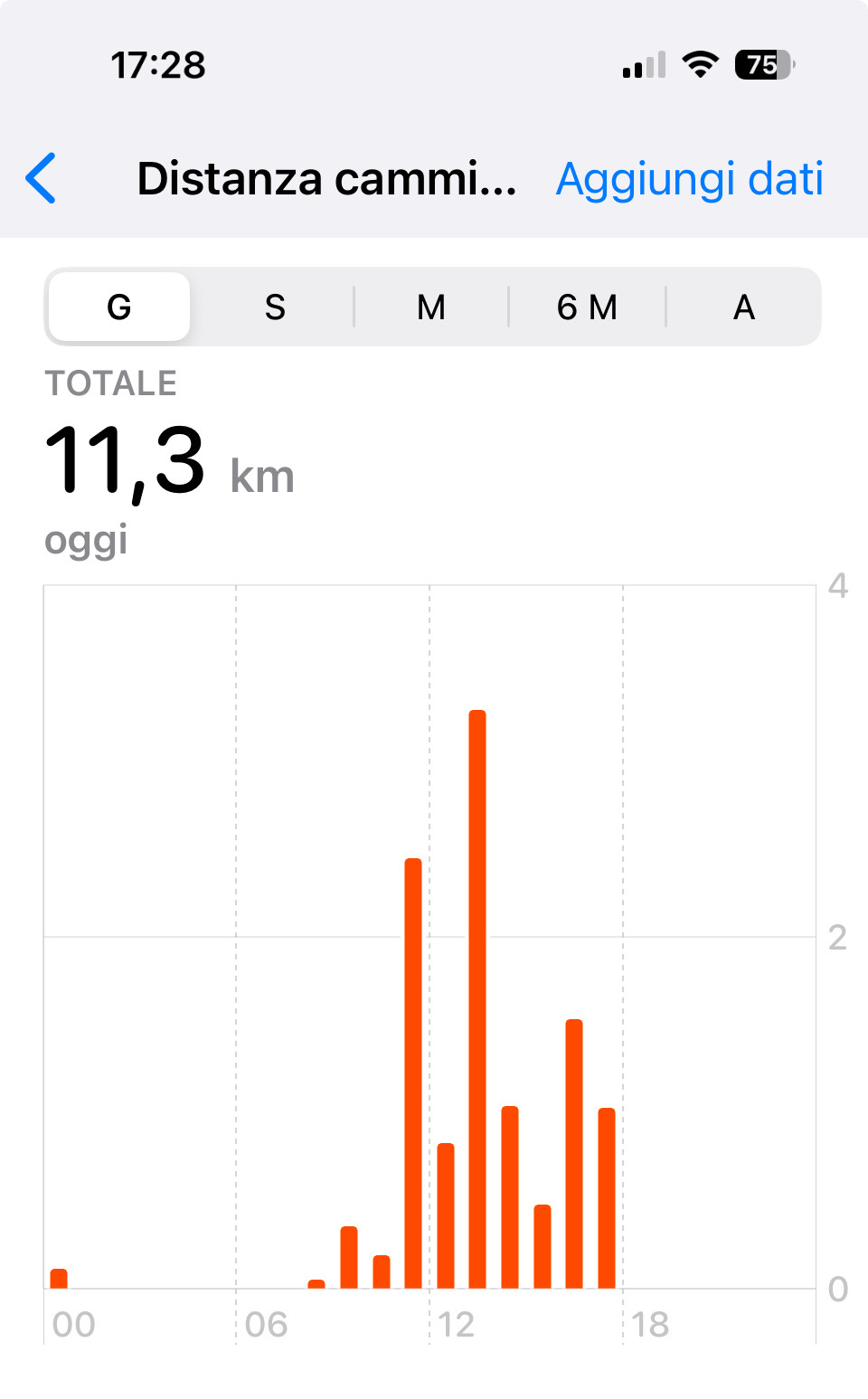Image resolution: width=868 pixels, height=1399 pixels.
Task: Select the G daily view tab
Action: [x=119, y=307]
